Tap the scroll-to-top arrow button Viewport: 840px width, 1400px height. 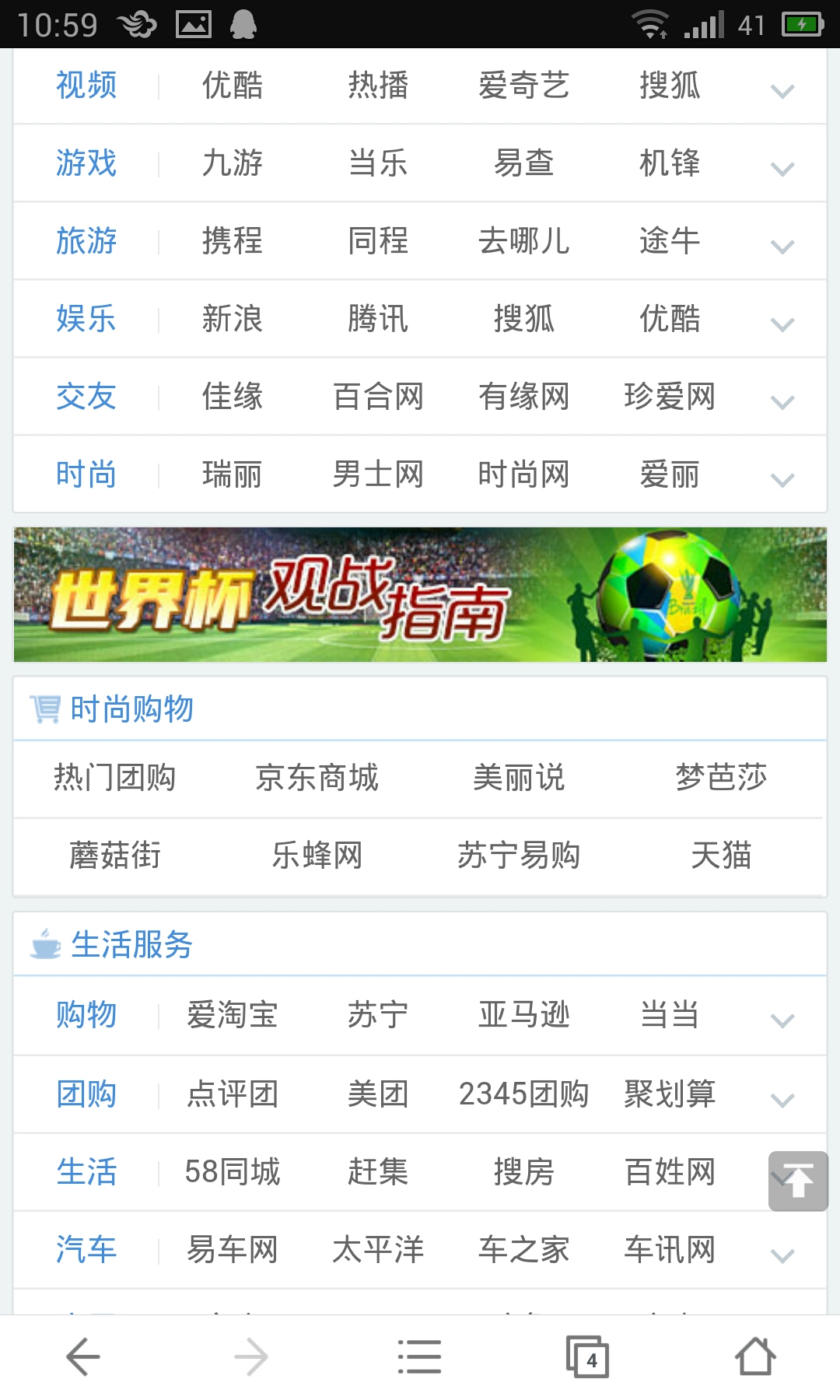(x=798, y=1181)
